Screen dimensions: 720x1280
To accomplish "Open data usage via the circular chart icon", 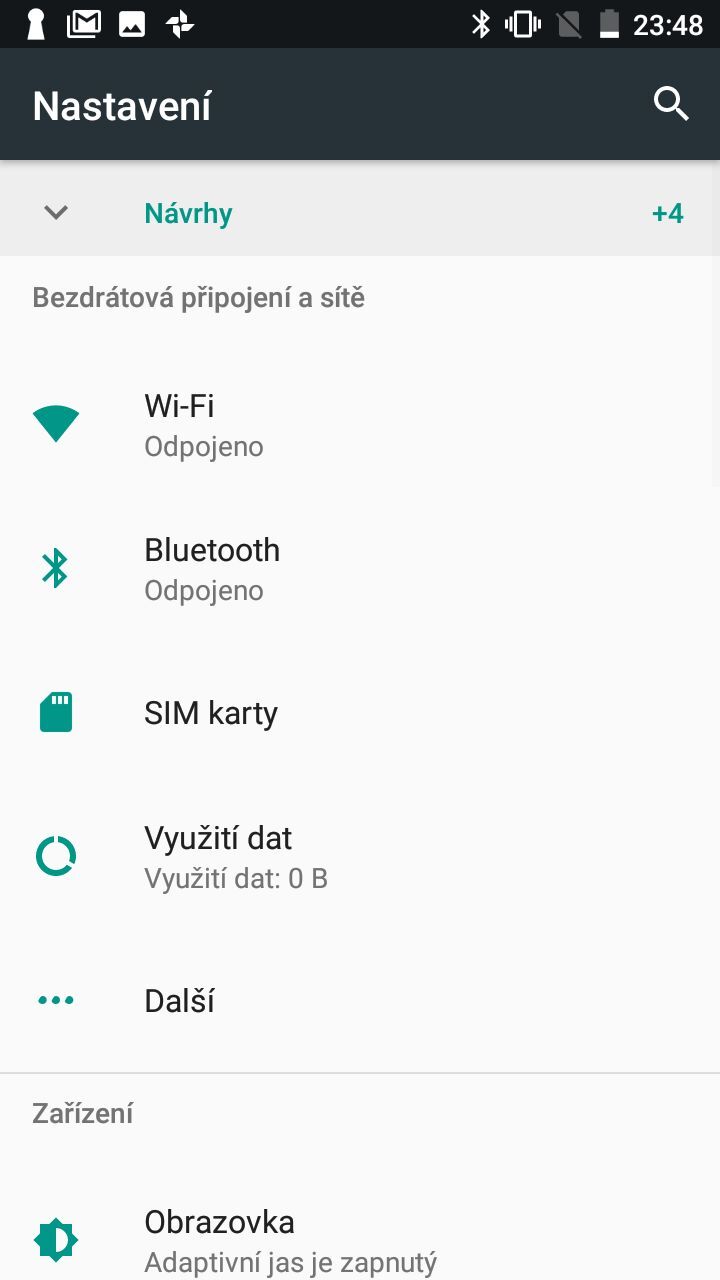I will coord(55,855).
